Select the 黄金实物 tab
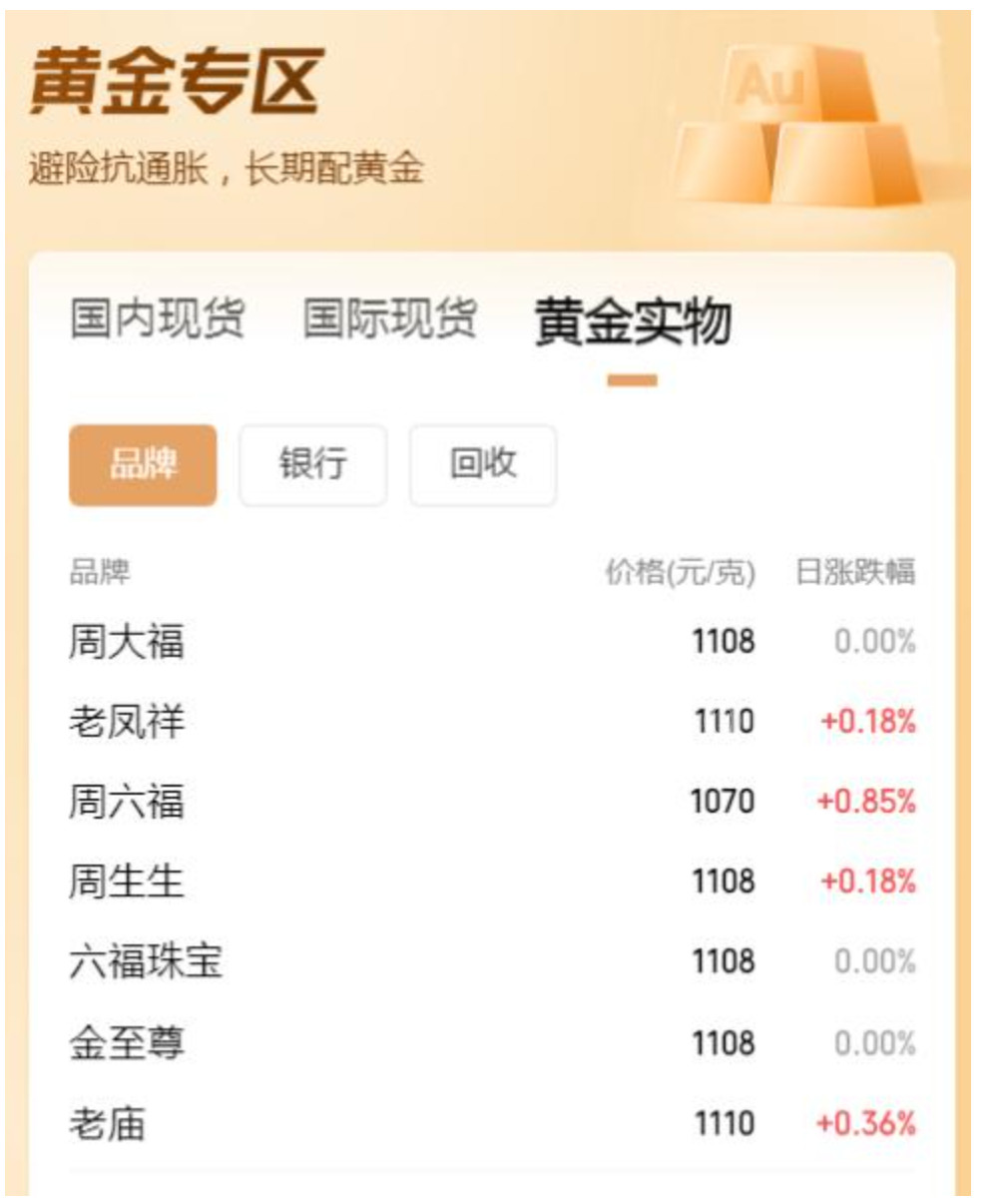Screen dimensions: 1008x1202 click(x=633, y=322)
